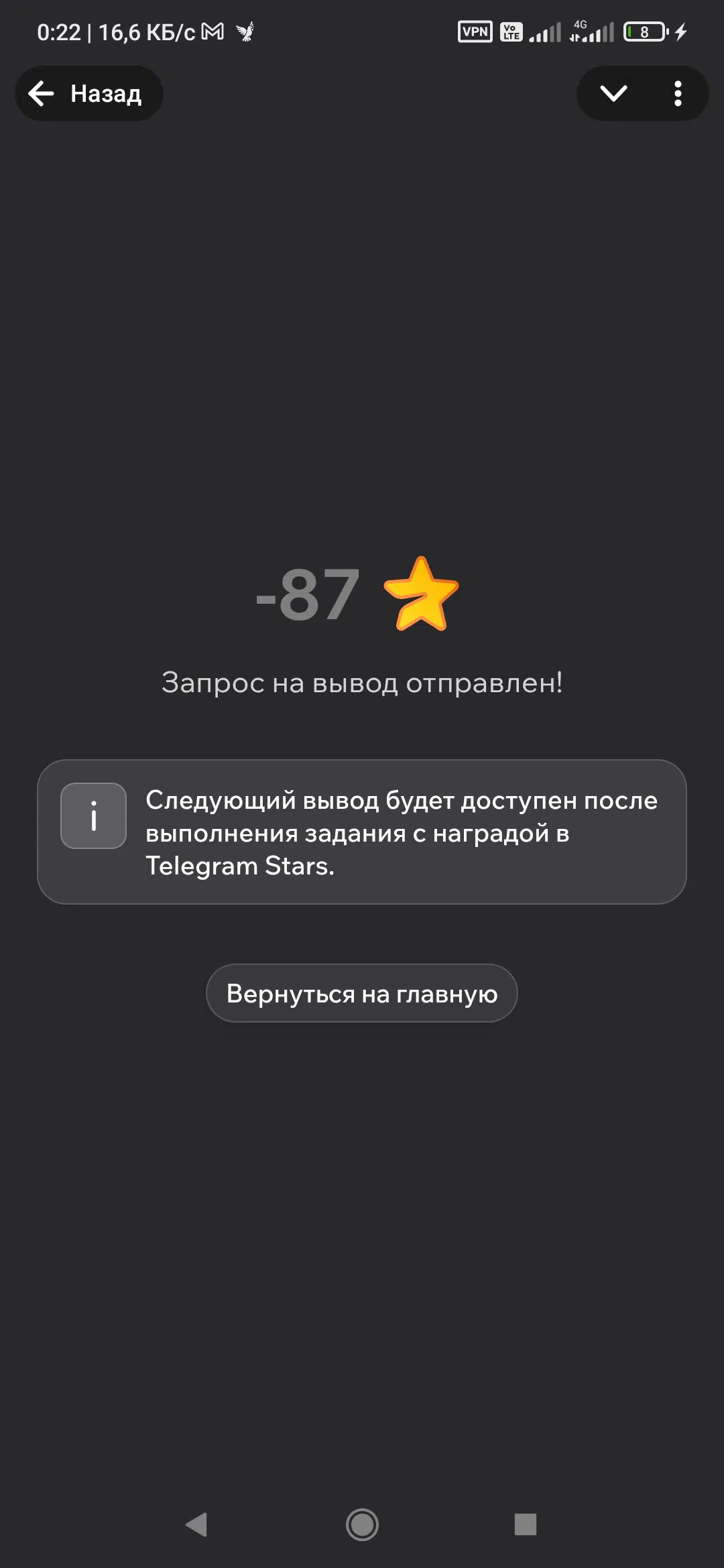724x1568 pixels.
Task: Tap Вернуться на главную button
Action: [362, 993]
